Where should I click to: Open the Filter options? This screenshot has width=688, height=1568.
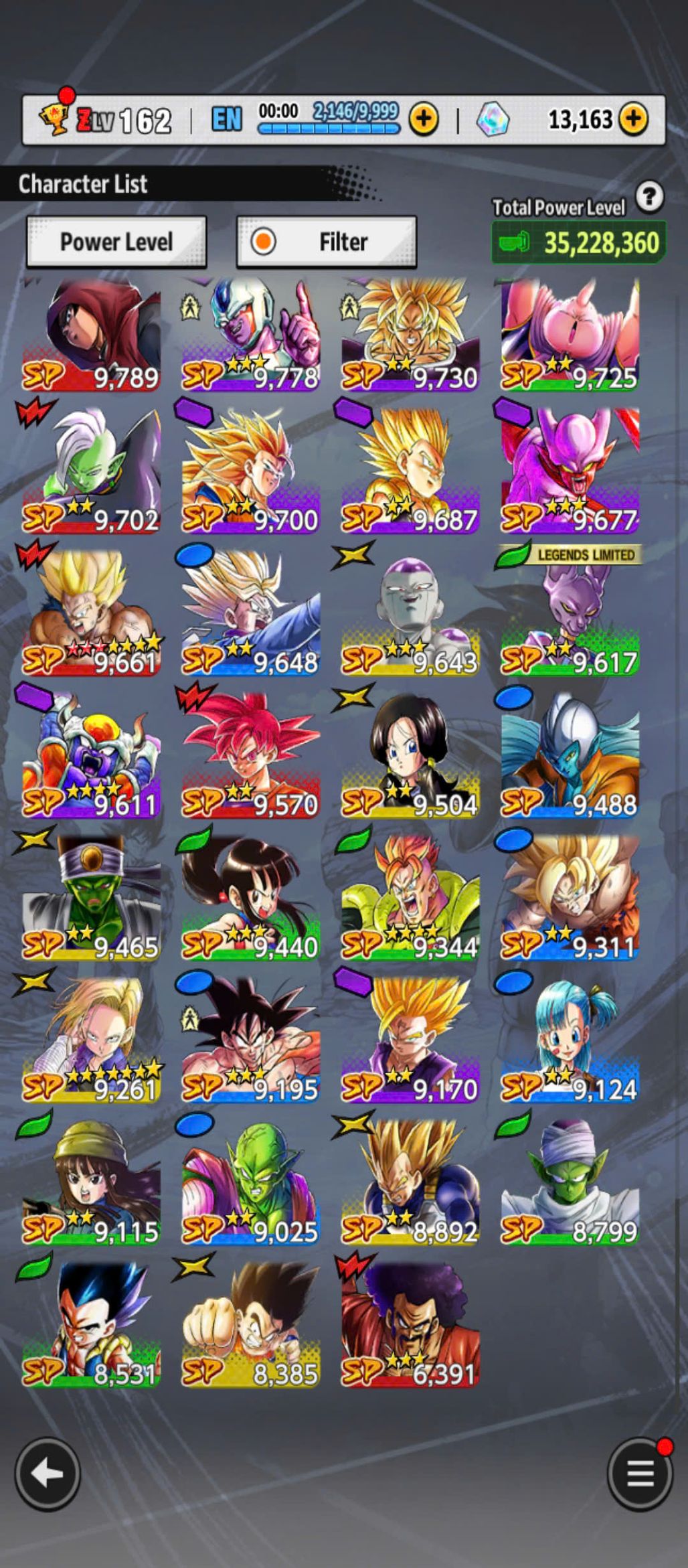coord(327,242)
